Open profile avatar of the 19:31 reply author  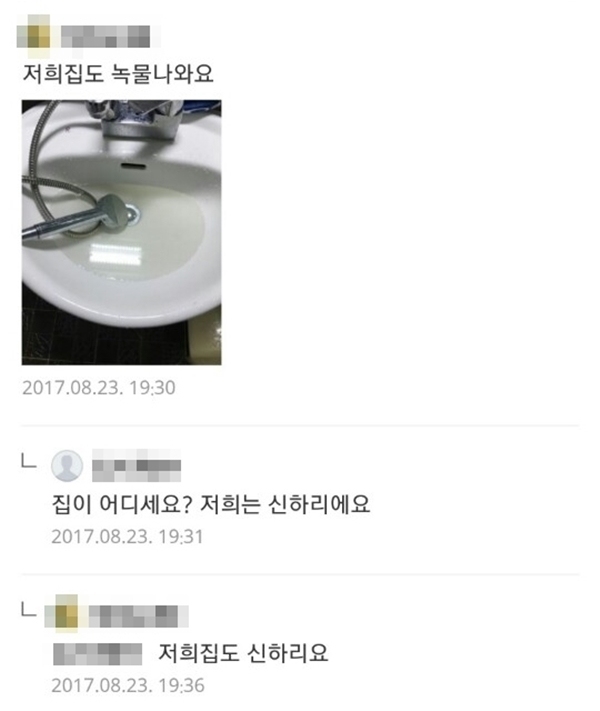point(67,466)
